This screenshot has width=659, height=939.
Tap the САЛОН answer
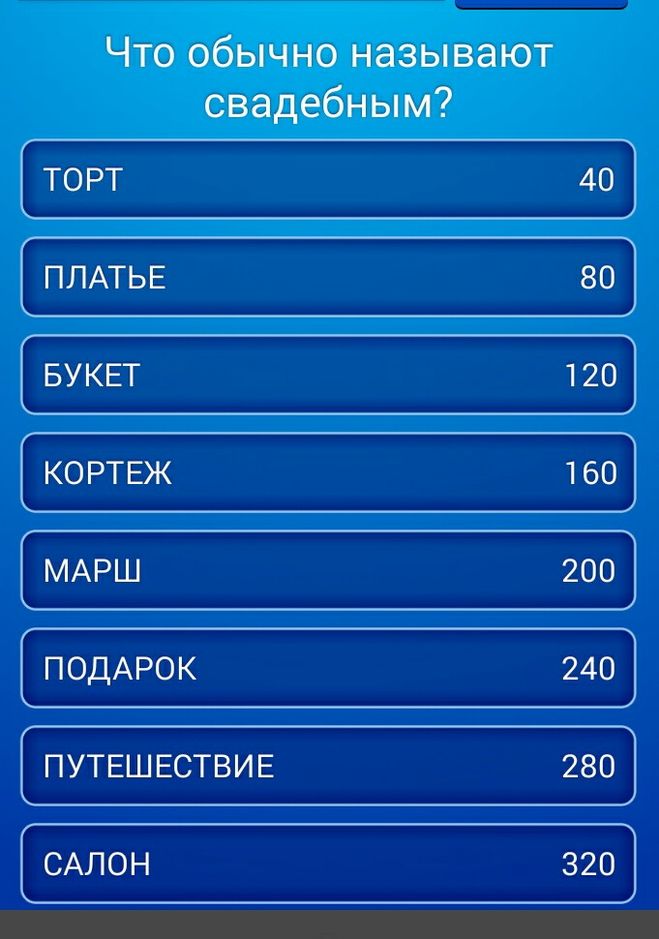328,863
